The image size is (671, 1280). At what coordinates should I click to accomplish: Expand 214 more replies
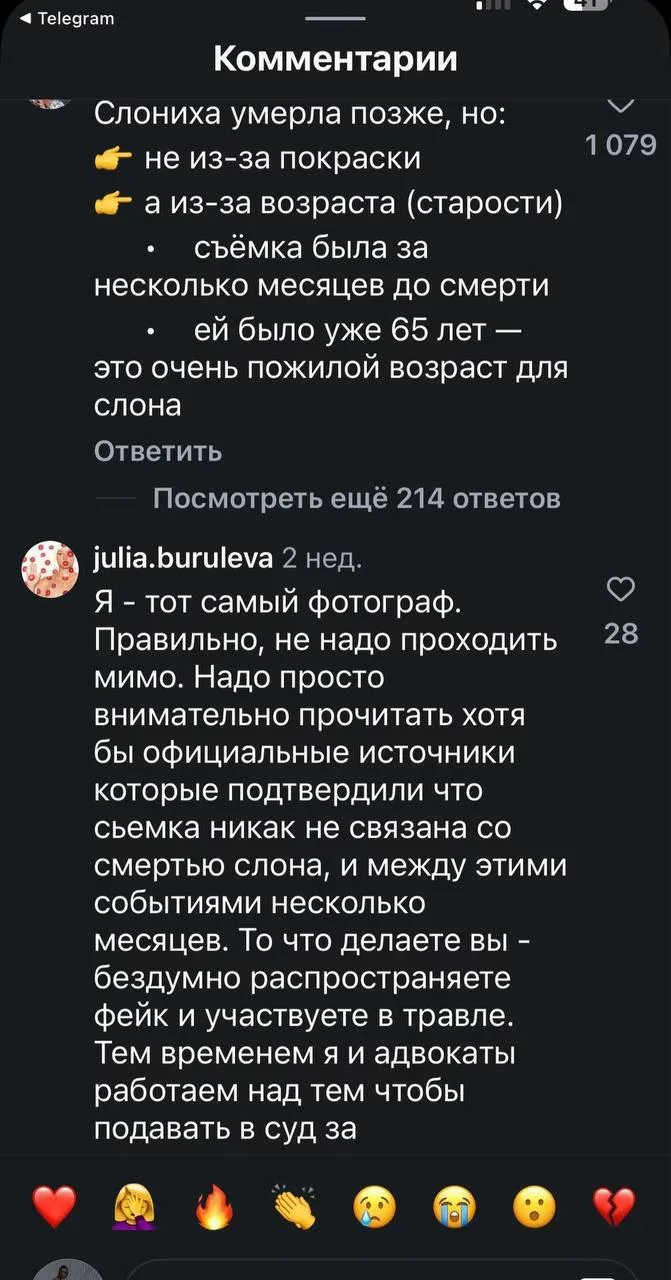(356, 498)
